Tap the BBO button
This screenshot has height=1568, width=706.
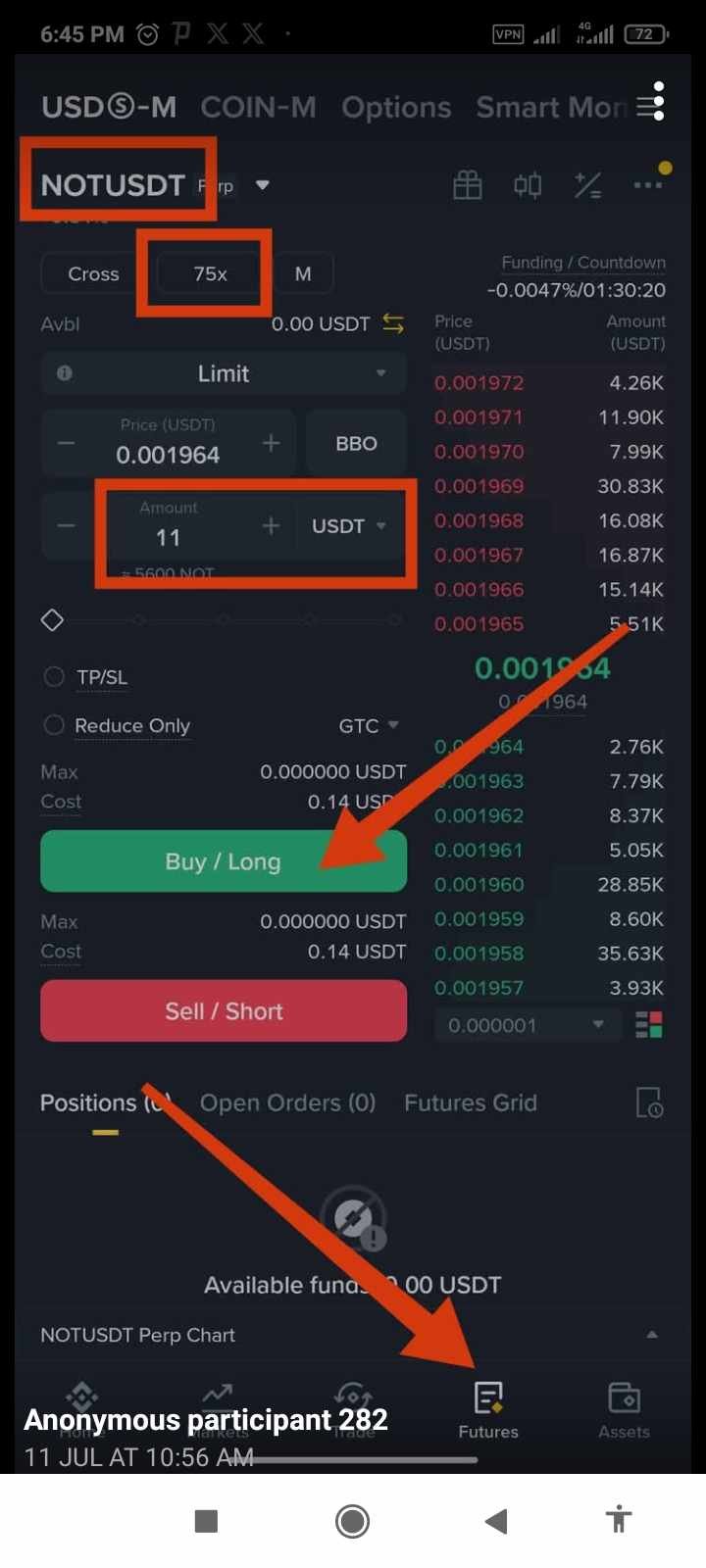[x=356, y=443]
